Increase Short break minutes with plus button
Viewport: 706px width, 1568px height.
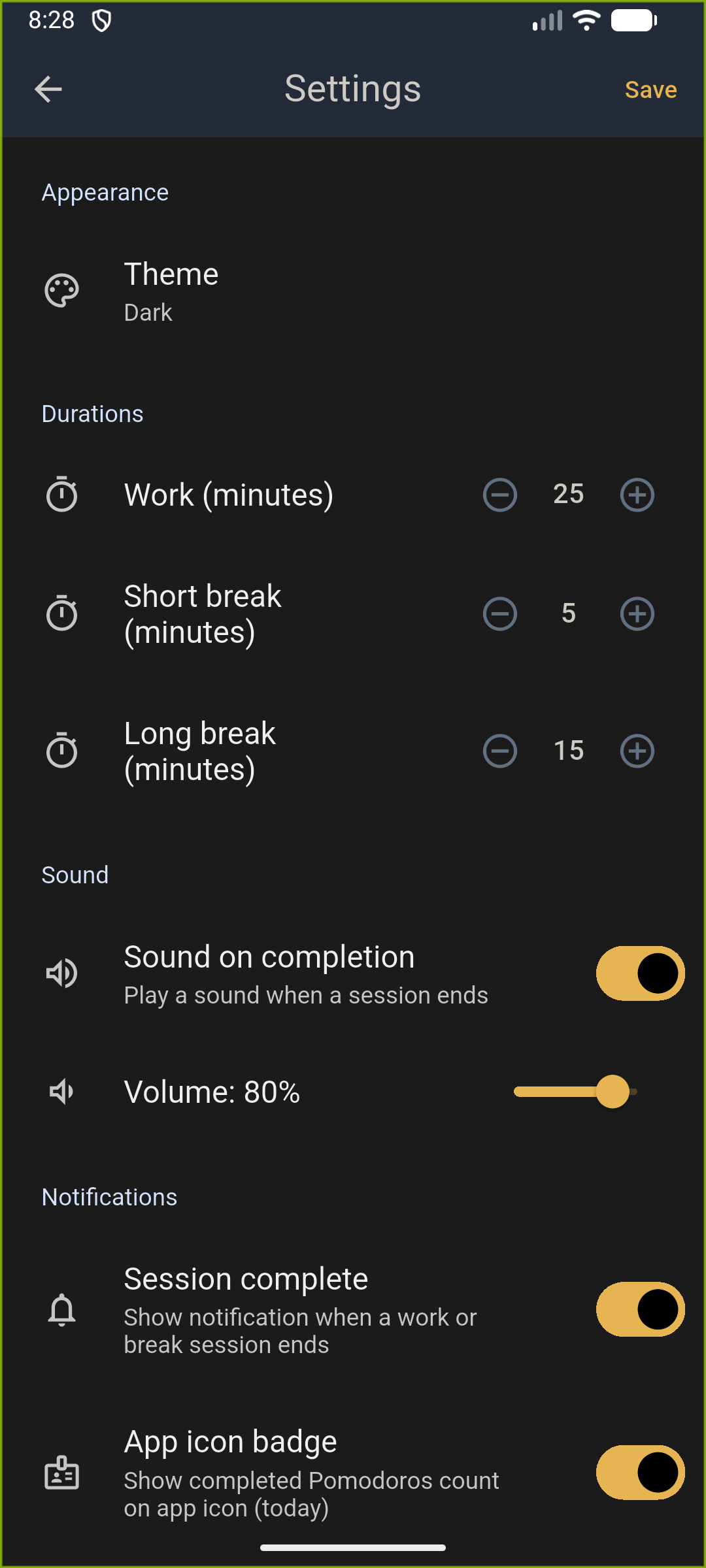tap(636, 613)
